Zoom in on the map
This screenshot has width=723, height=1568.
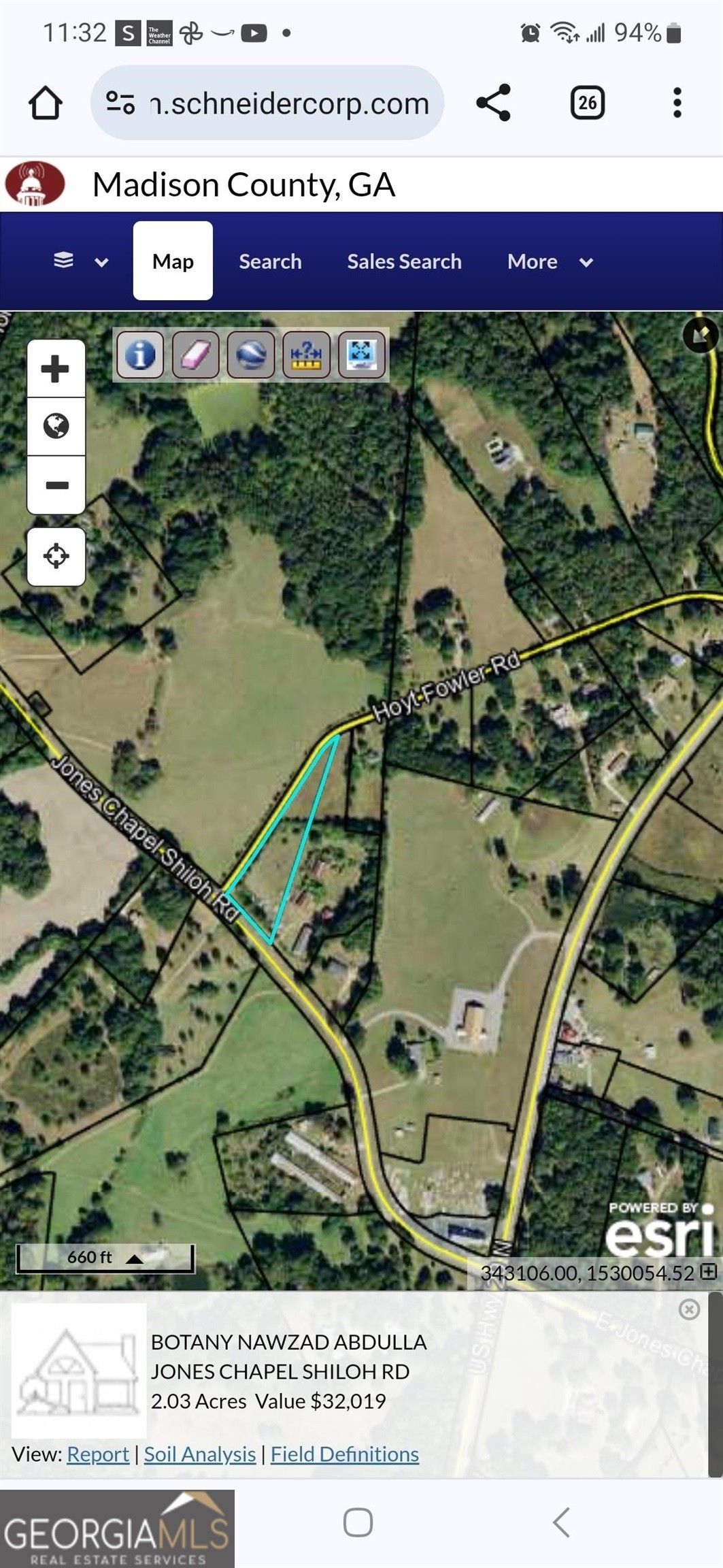[x=56, y=367]
